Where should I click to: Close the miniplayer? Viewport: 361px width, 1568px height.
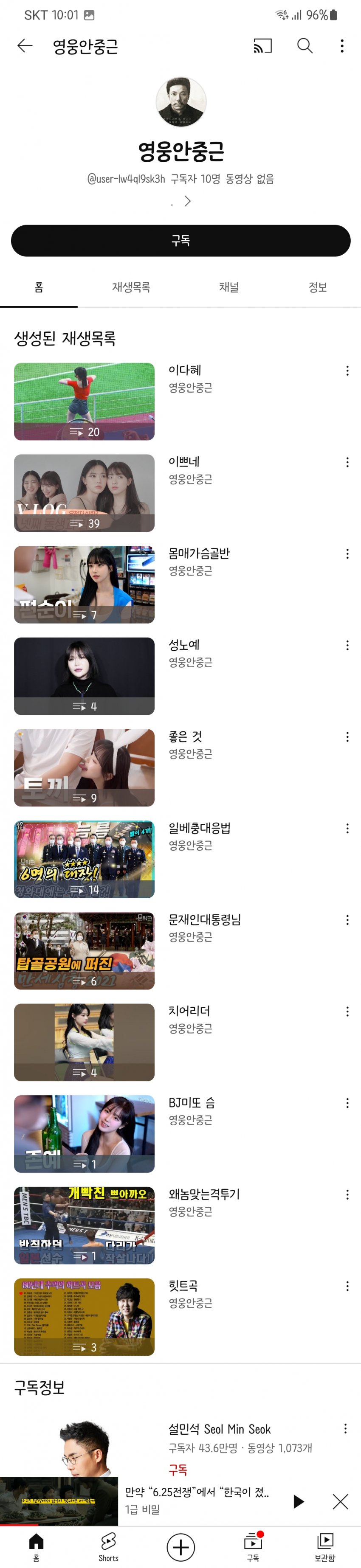point(340,1501)
